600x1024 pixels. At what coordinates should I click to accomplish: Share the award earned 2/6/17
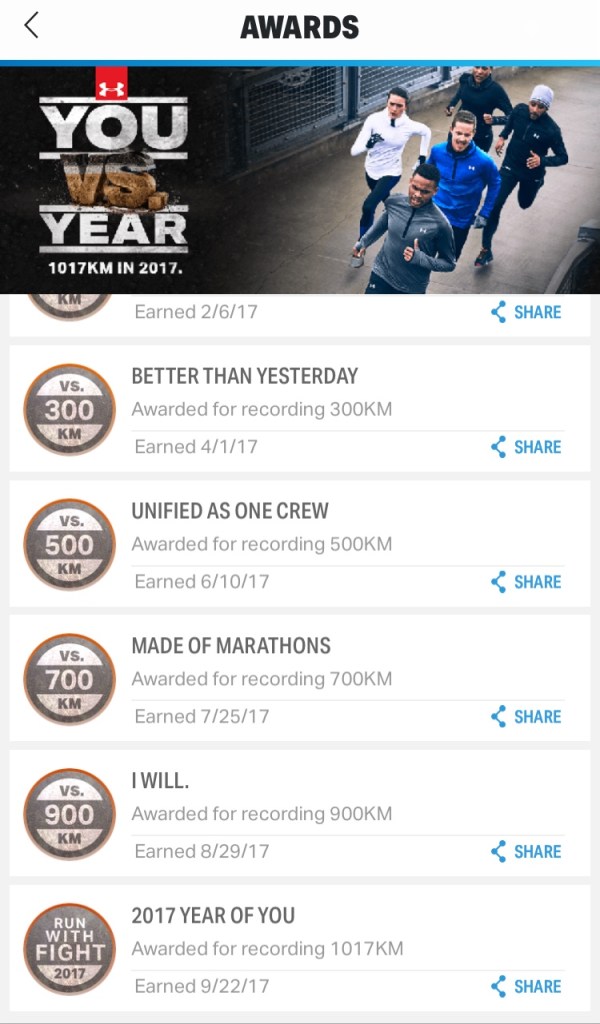click(526, 312)
